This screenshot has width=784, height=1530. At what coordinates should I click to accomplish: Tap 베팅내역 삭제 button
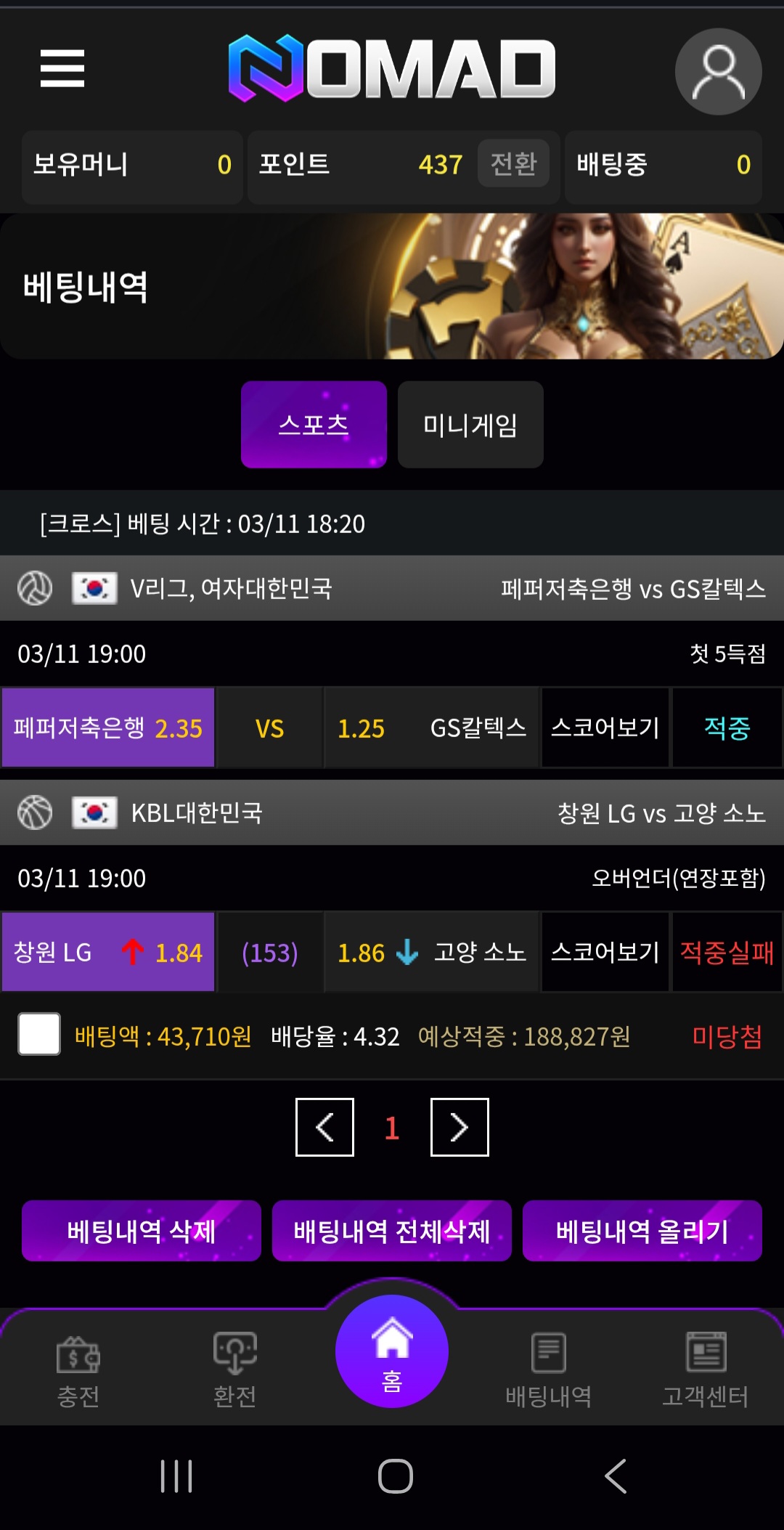tap(142, 1231)
